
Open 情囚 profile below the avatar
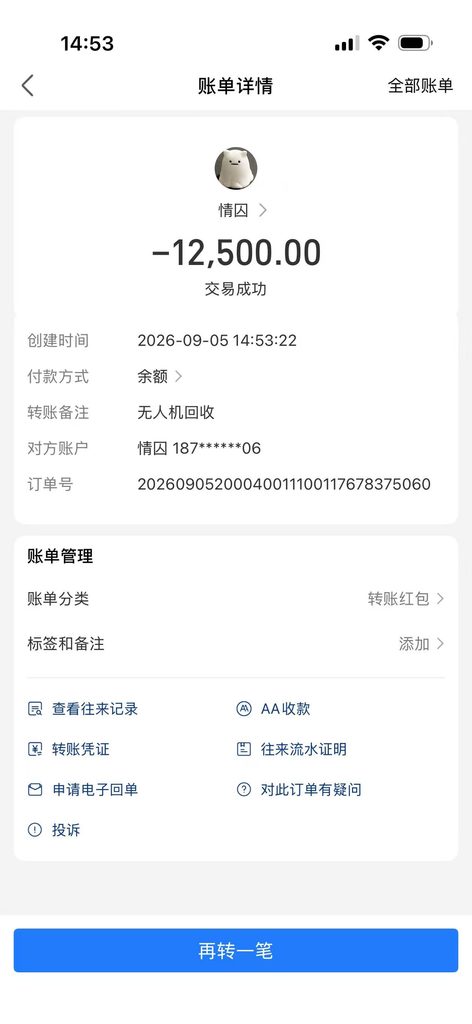(243, 210)
